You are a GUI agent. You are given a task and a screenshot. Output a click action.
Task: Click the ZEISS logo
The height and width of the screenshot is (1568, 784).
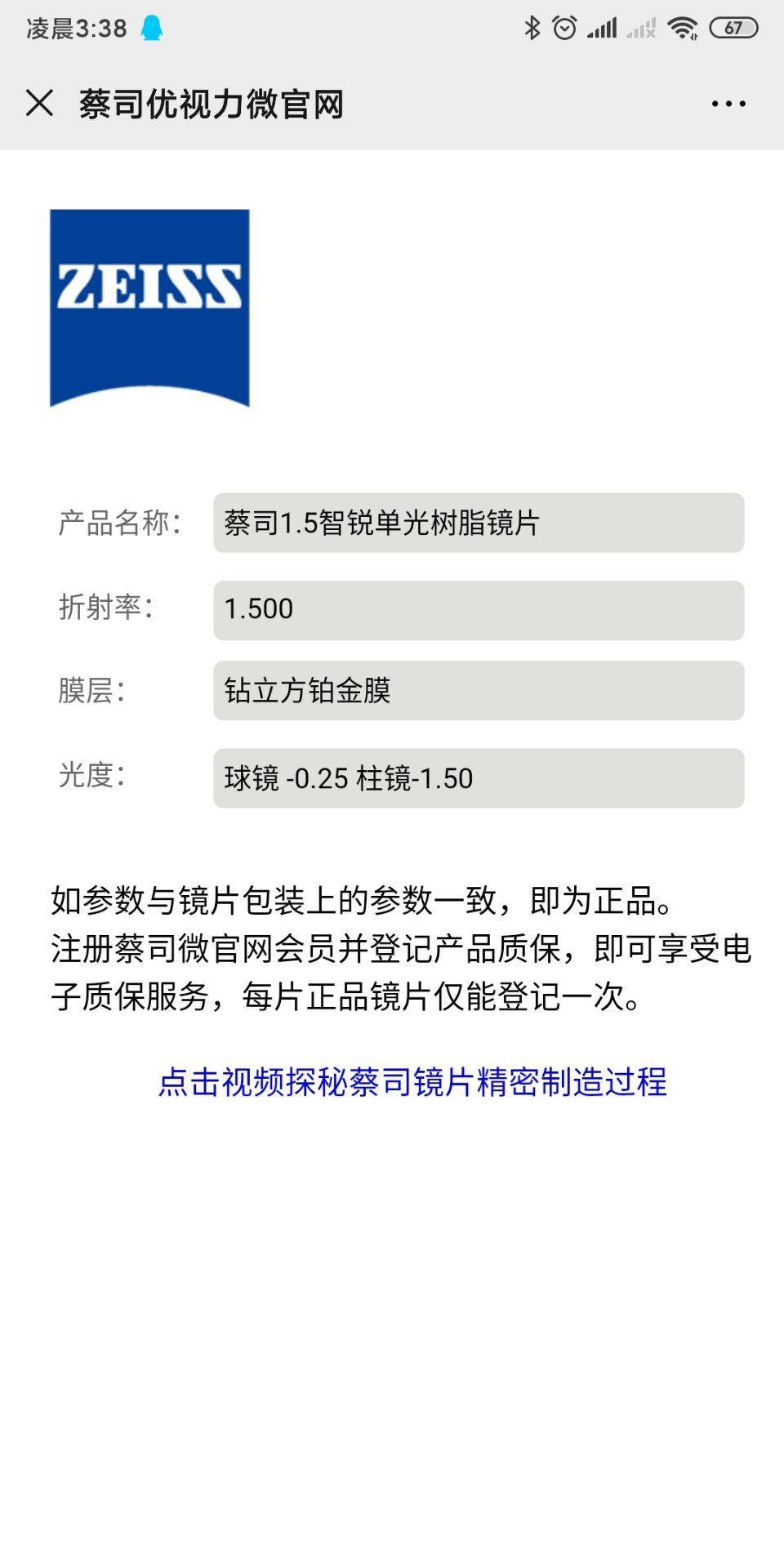(x=149, y=306)
